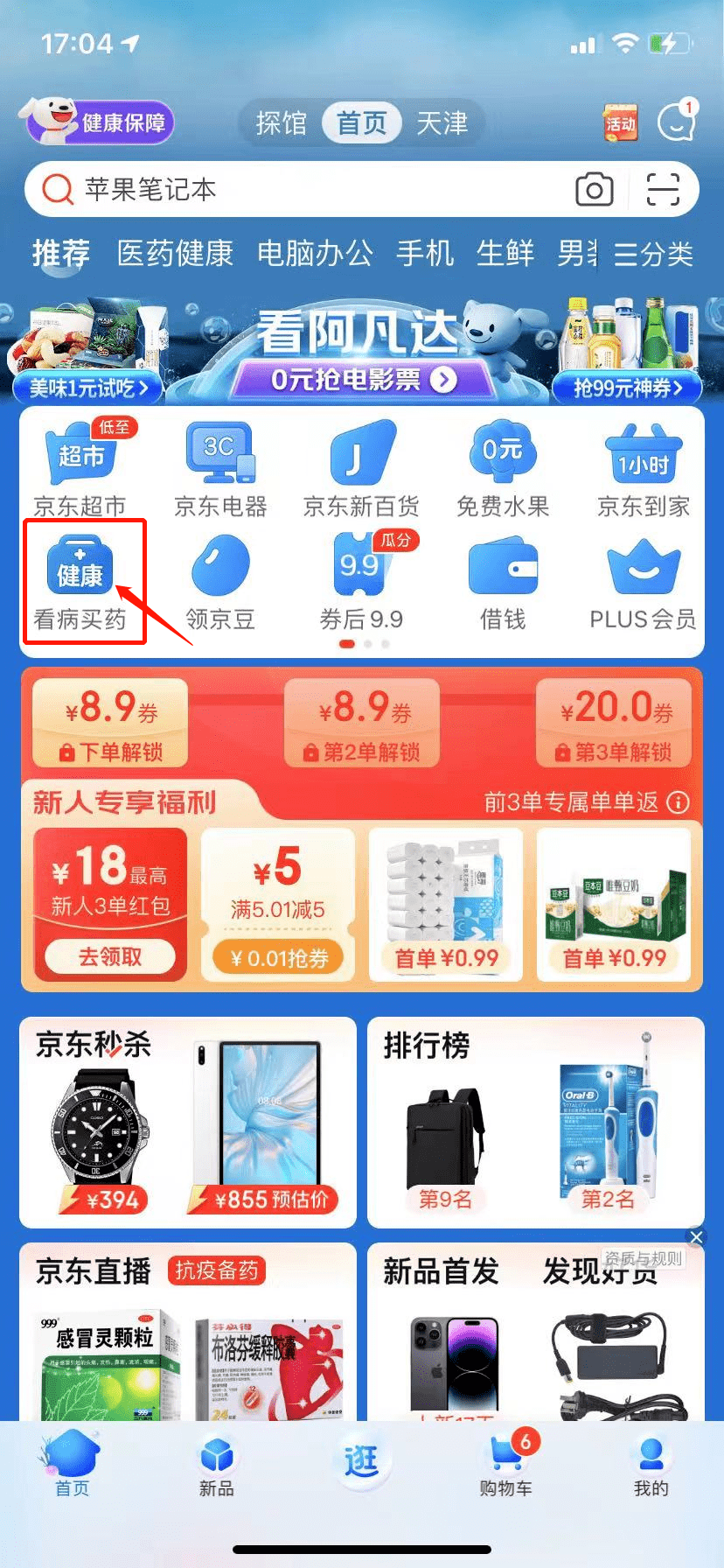Tap the ¥0.01抢券 button
Image resolution: width=724 pixels, height=1568 pixels.
point(277,957)
